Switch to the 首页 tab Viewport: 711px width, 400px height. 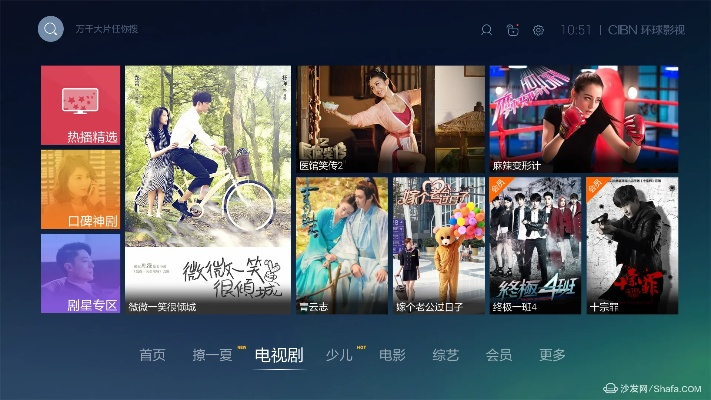pos(152,355)
